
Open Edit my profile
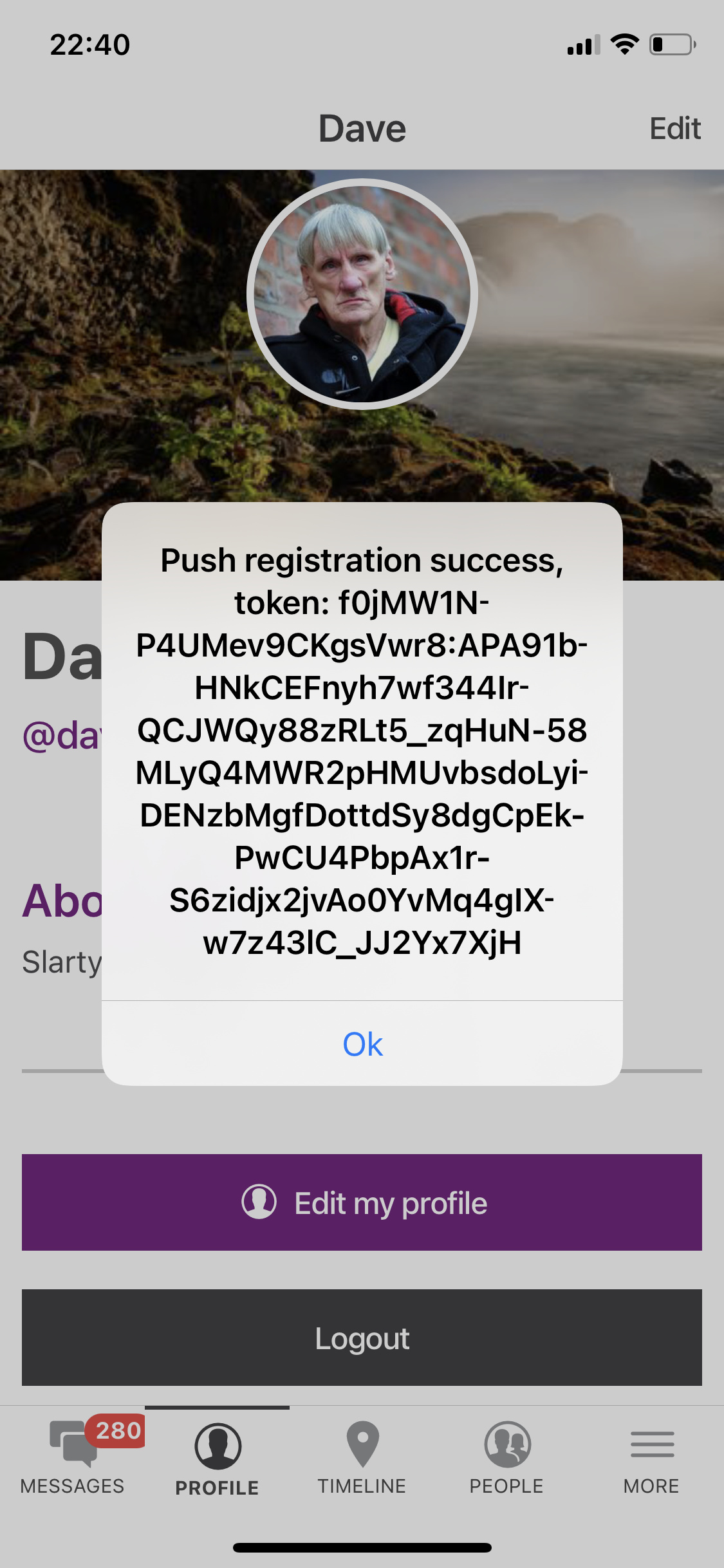point(362,1202)
